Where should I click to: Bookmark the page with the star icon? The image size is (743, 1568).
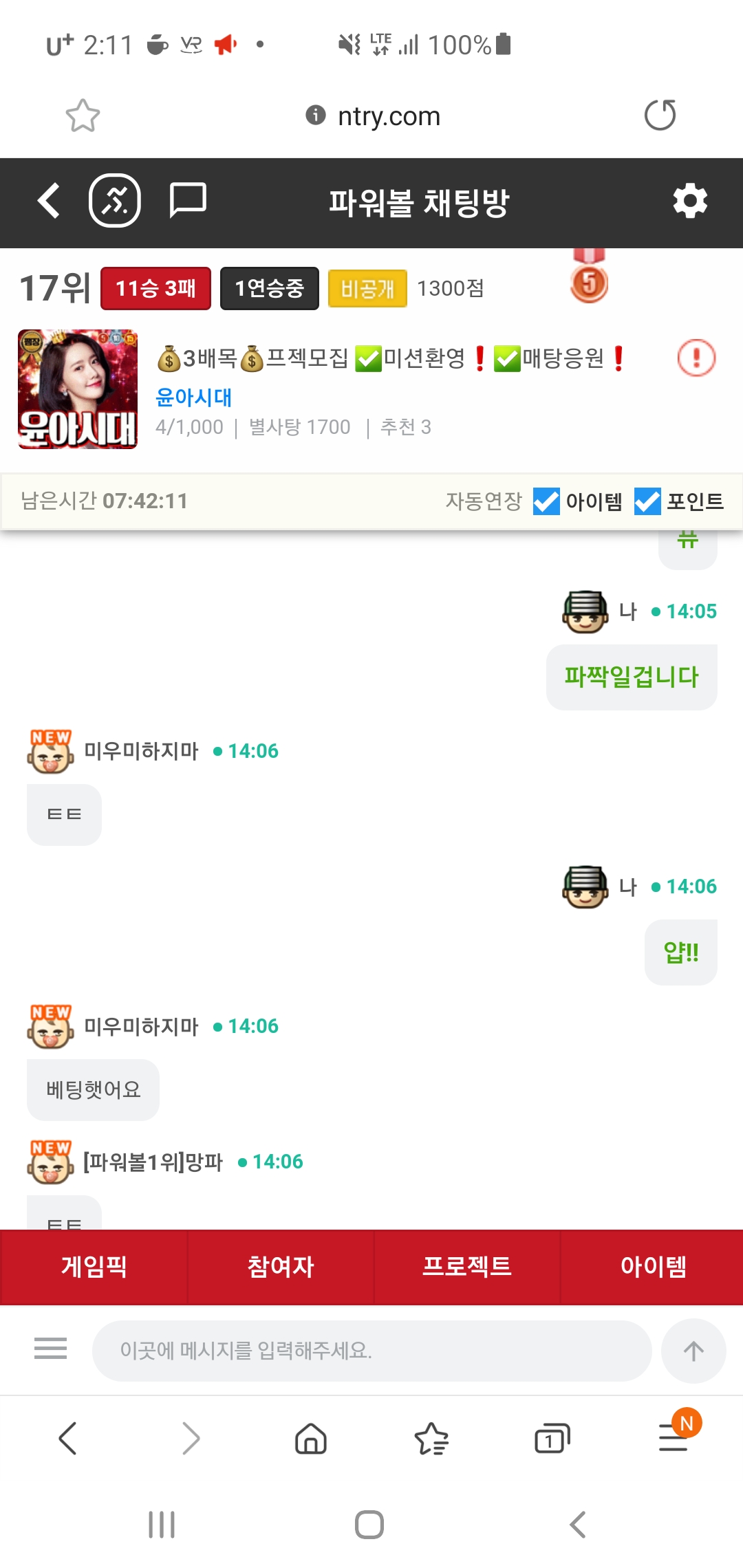coord(83,116)
